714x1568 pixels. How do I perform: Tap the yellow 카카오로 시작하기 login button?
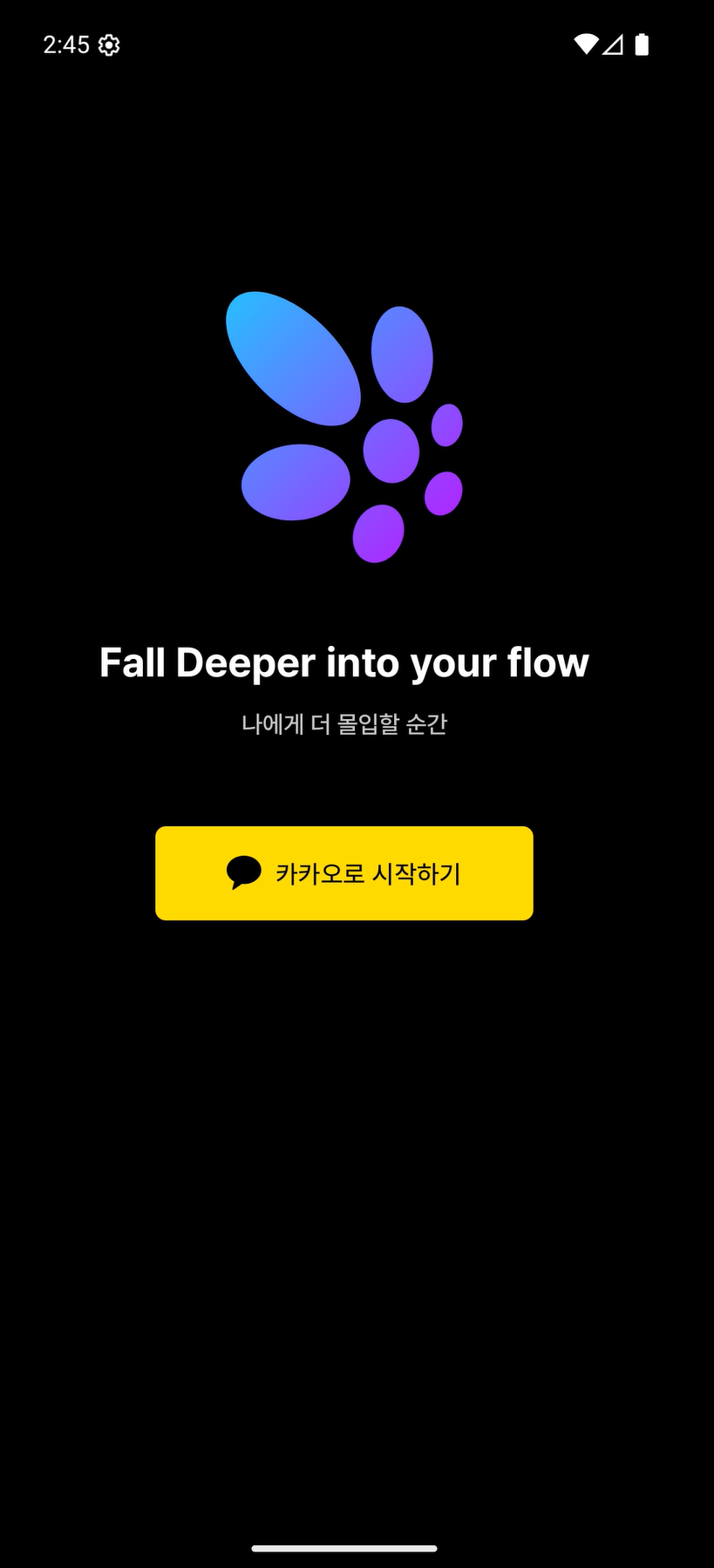[343, 872]
